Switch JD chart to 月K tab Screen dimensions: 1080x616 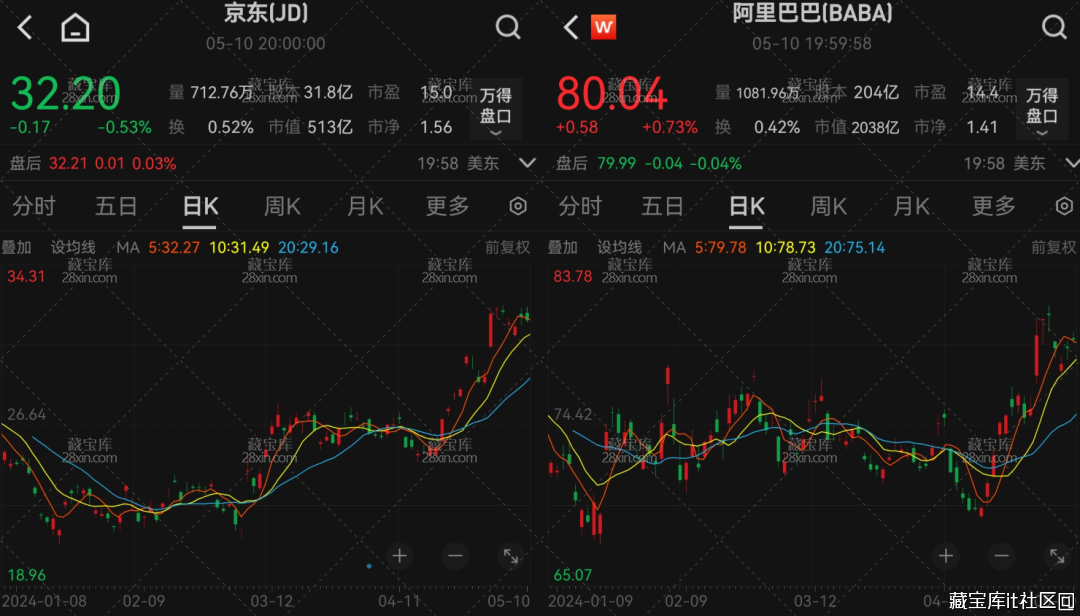(365, 207)
